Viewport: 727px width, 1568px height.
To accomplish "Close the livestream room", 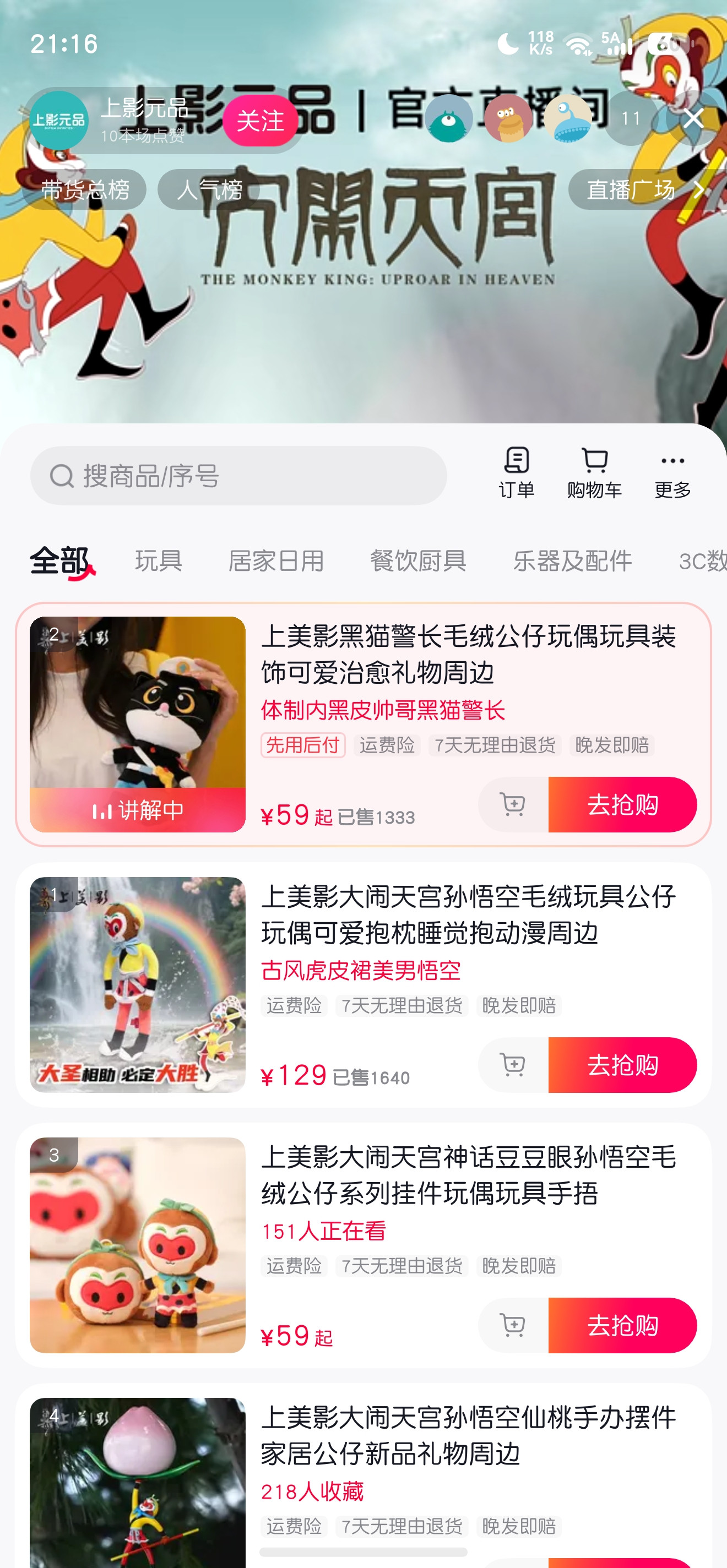I will [693, 119].
